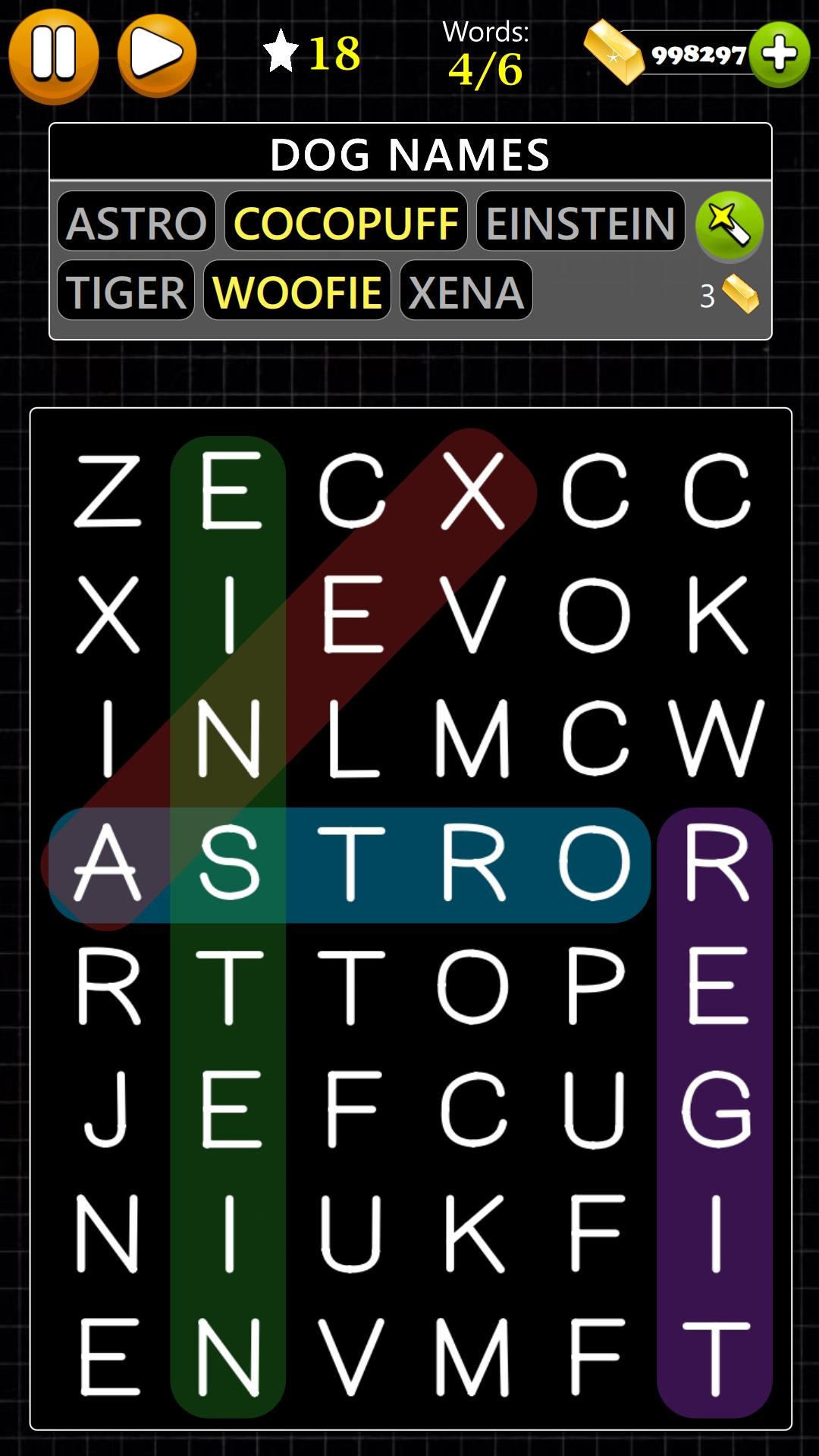819x1456 pixels.
Task: Tap letter J in the grid
Action: tap(108, 1109)
